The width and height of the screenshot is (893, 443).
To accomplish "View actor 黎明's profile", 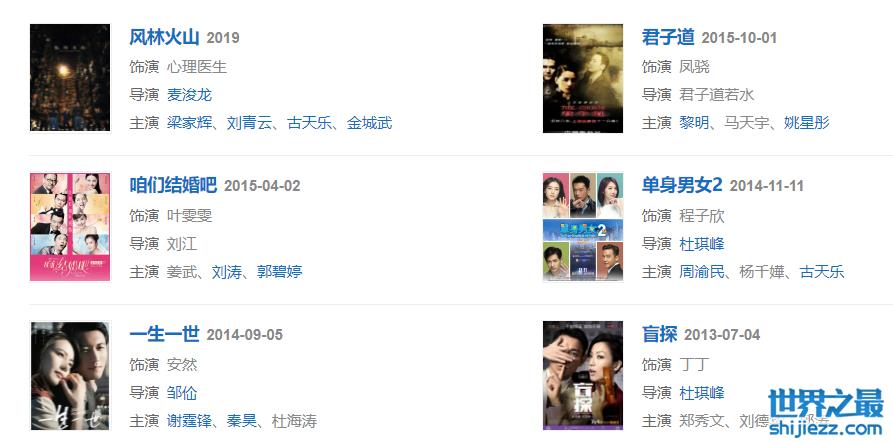I will (694, 123).
